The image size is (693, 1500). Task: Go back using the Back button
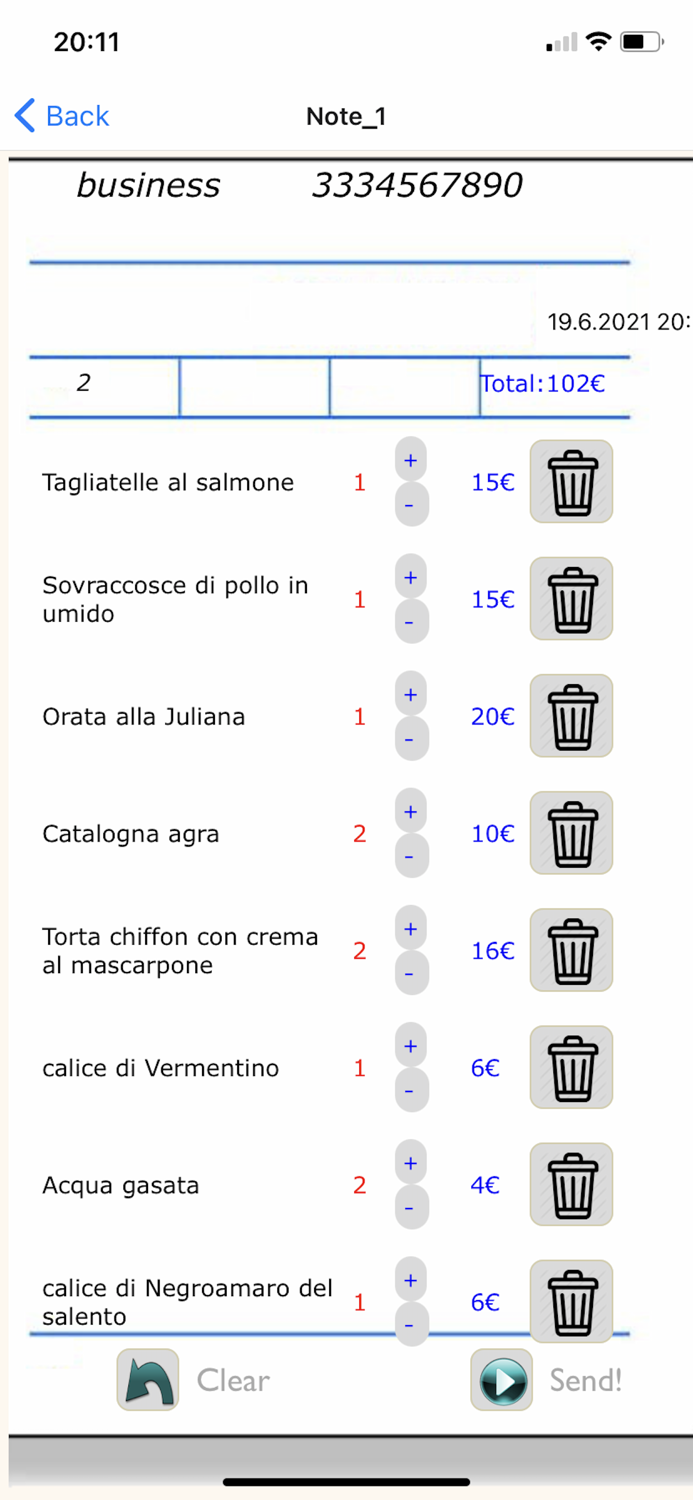(62, 116)
